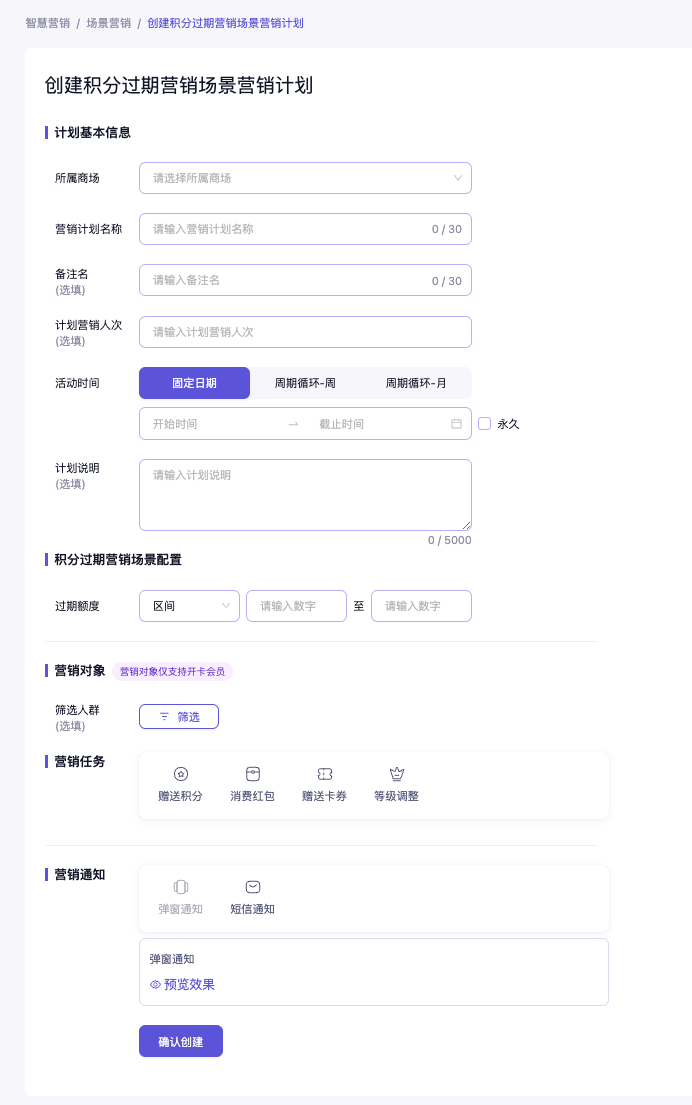The image size is (692, 1105).
Task: Switch to 周期循环-周 tab
Action: point(305,383)
